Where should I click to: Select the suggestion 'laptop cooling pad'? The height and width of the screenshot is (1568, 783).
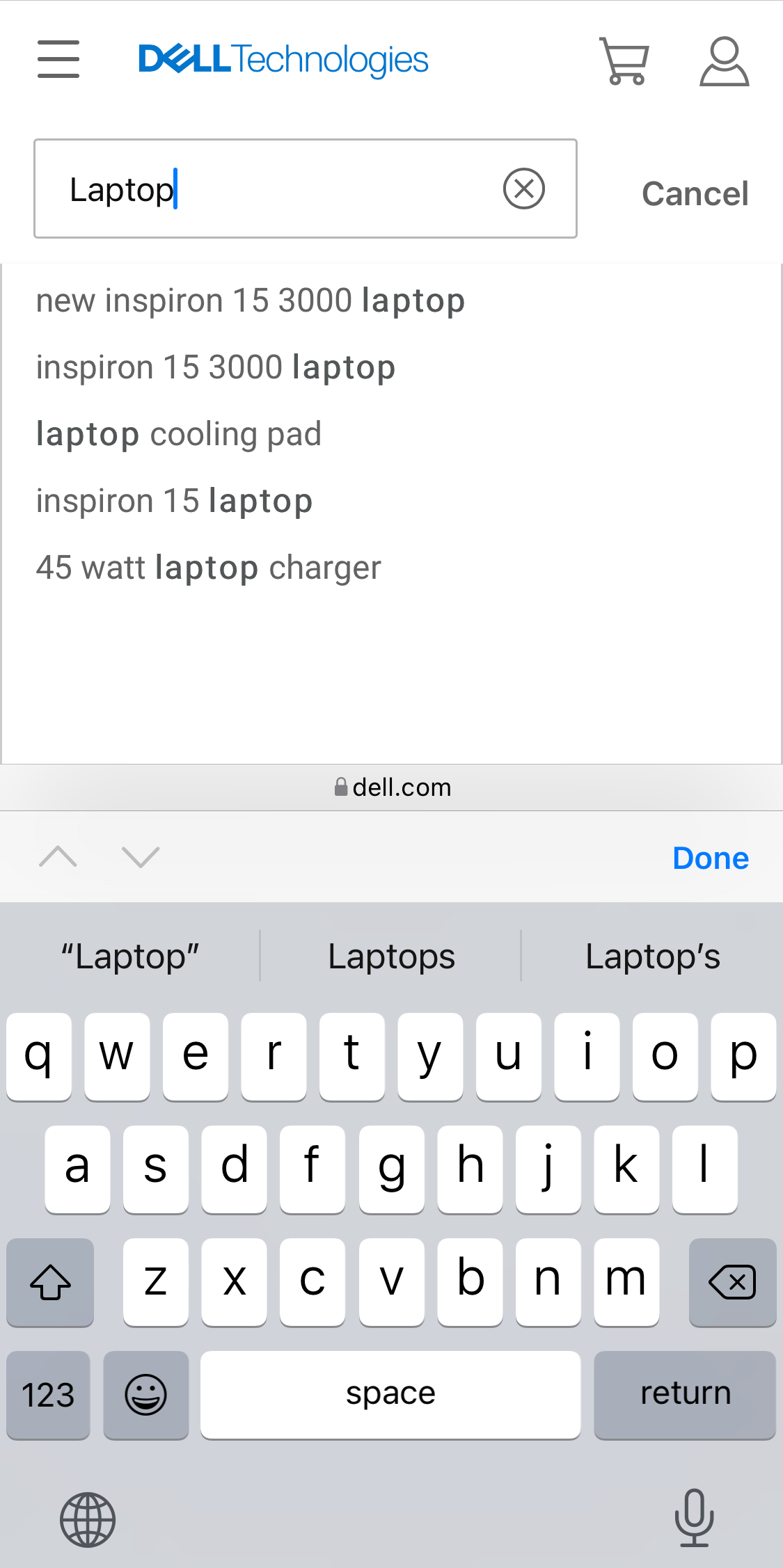(x=178, y=433)
